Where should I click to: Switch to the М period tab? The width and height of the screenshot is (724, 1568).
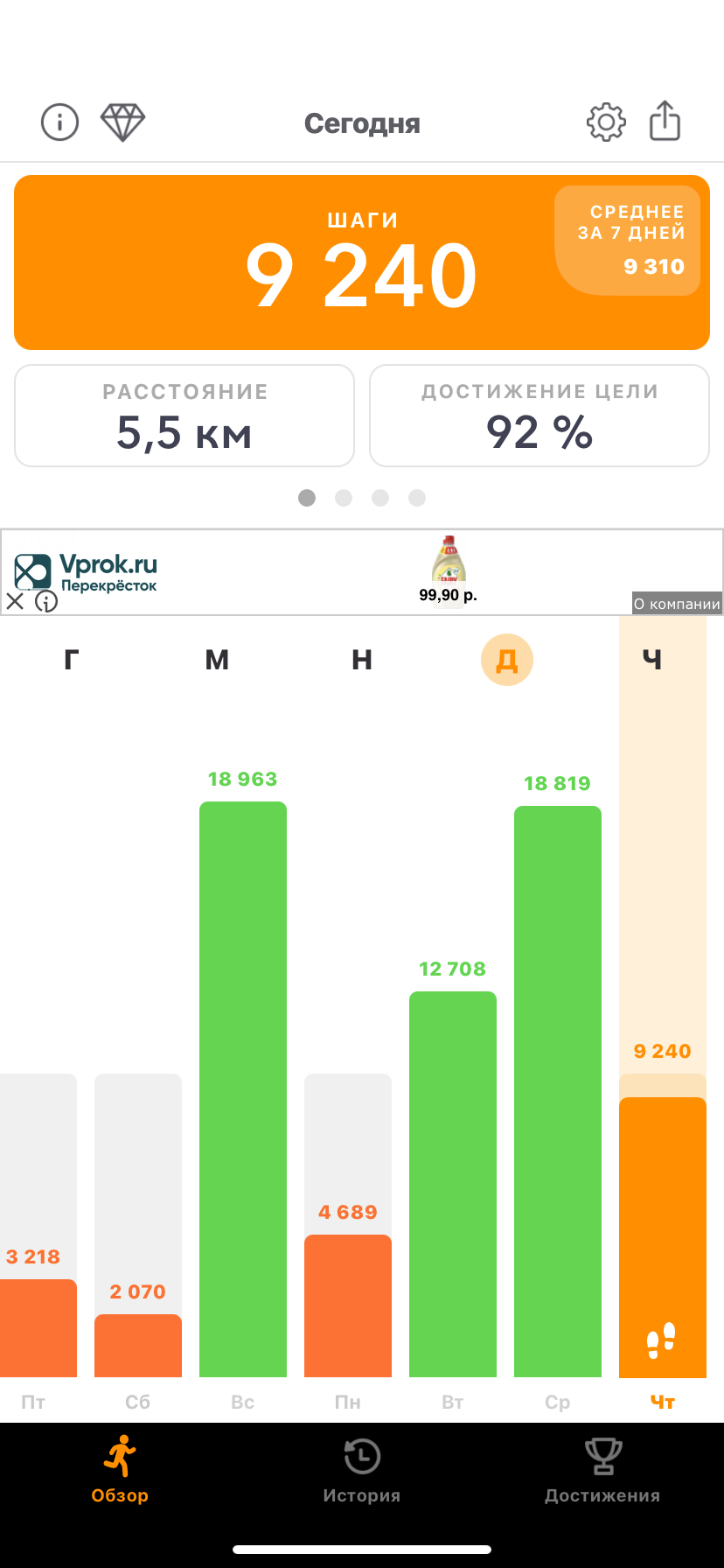point(217,660)
